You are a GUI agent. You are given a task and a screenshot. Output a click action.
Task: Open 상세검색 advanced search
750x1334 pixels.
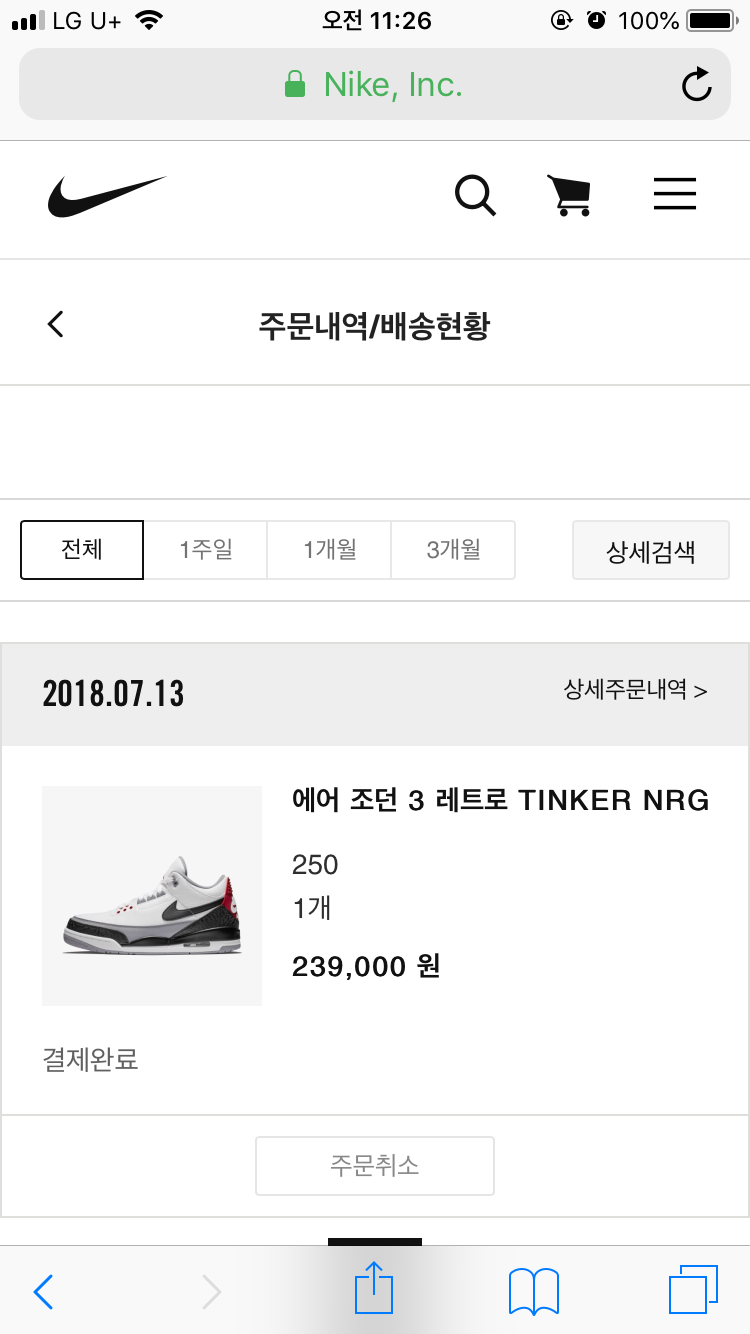[x=650, y=551]
